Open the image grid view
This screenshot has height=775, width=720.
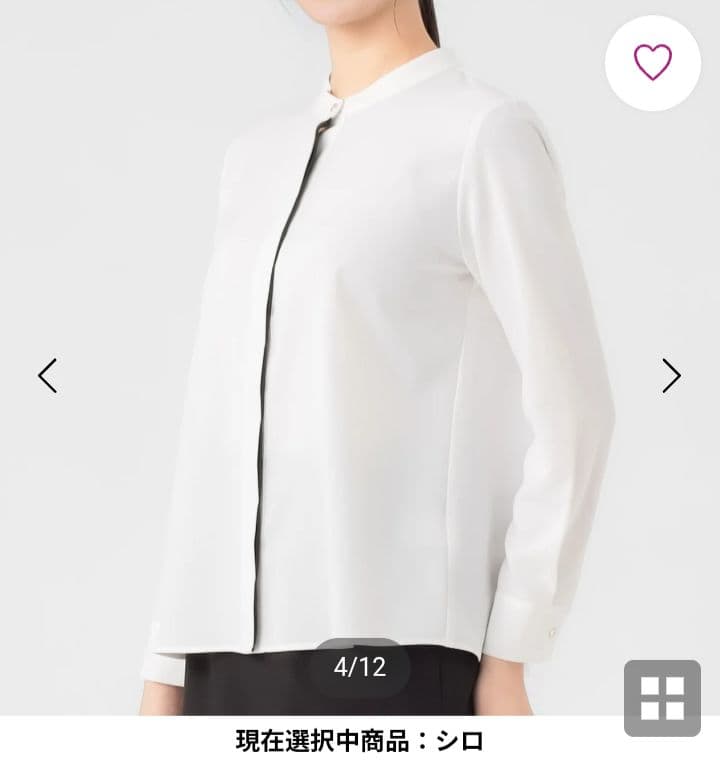tap(662, 698)
